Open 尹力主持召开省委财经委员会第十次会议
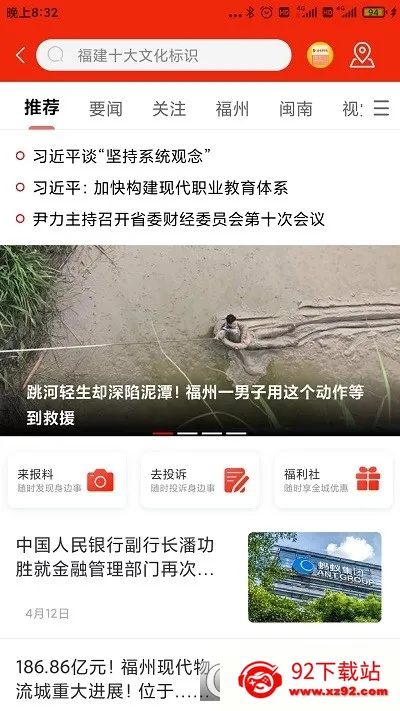The height and width of the screenshot is (711, 400). 179,219
